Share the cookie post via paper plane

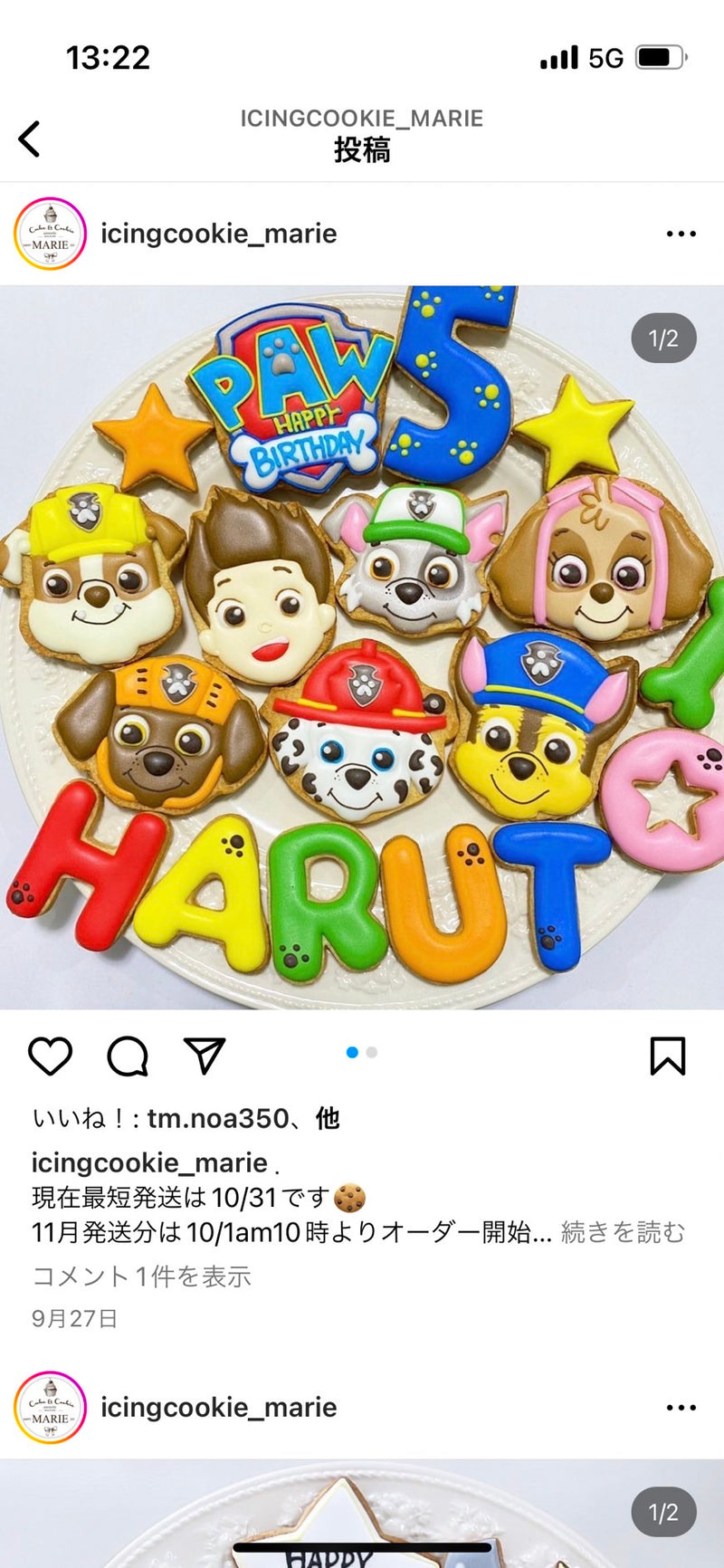(205, 1056)
